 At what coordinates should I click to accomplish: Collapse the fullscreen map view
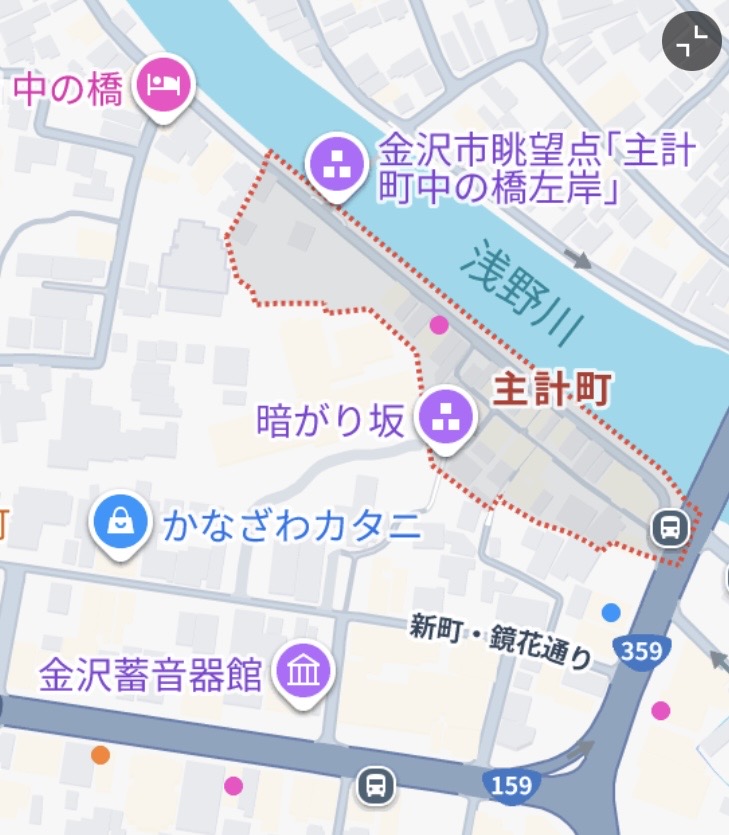coord(691,41)
